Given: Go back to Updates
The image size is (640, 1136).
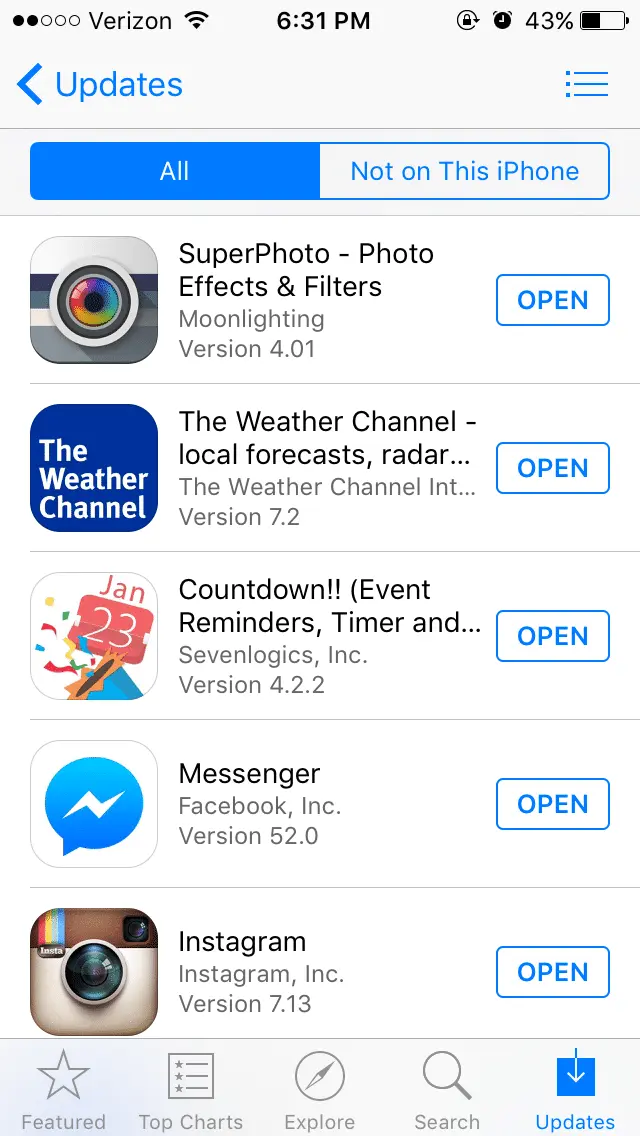Looking at the screenshot, I should [100, 85].
